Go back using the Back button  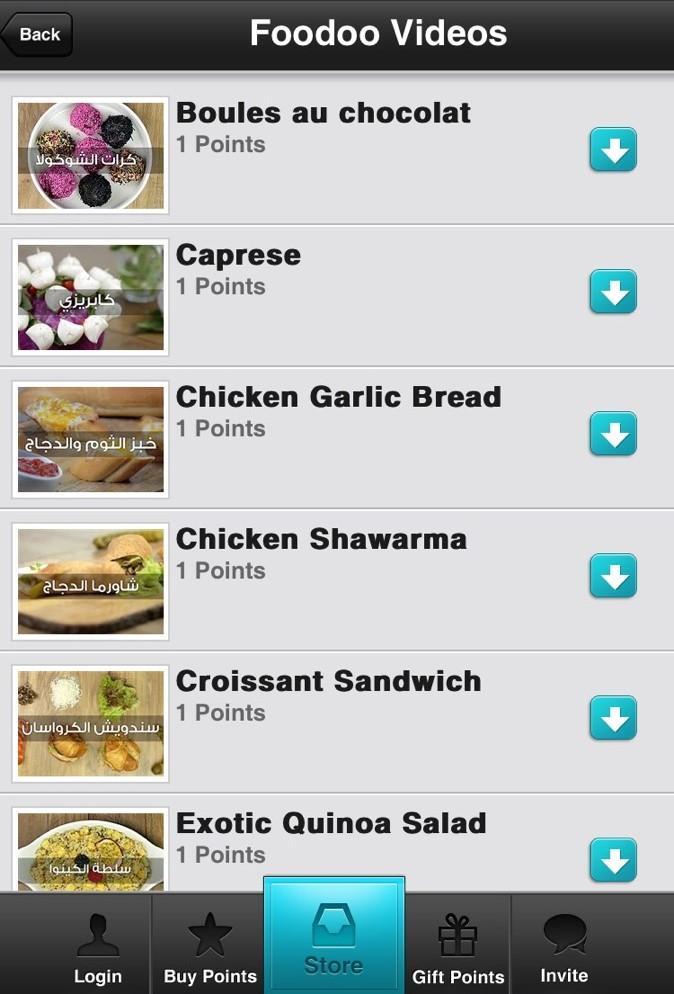click(37, 34)
